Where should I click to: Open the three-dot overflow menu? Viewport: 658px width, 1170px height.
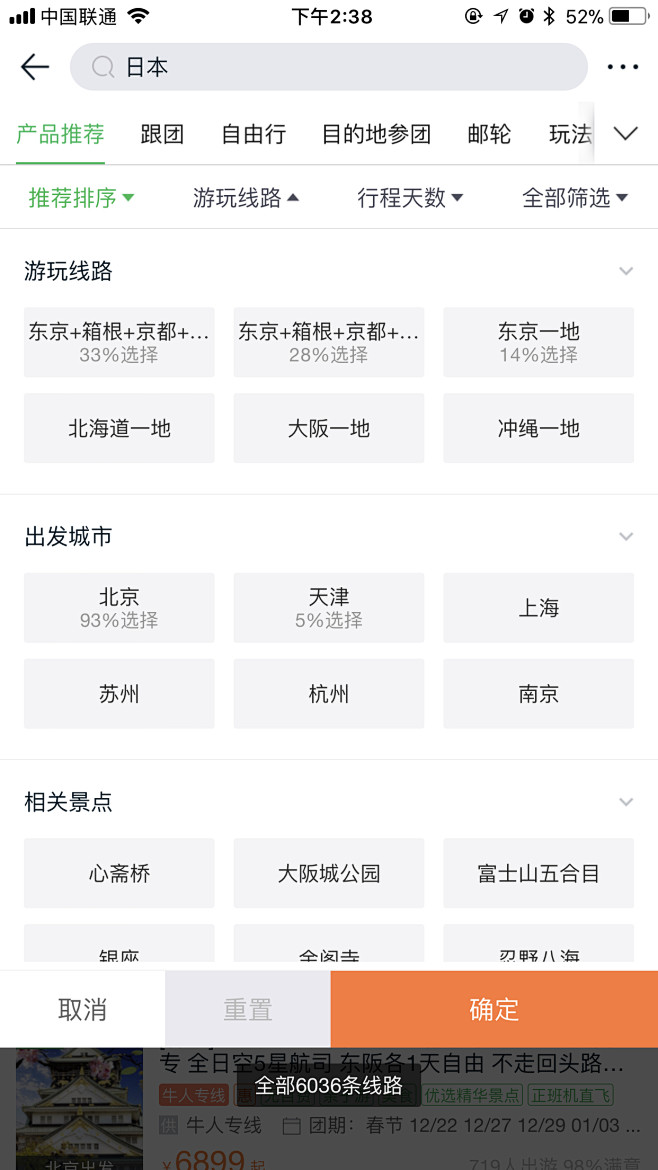622,67
